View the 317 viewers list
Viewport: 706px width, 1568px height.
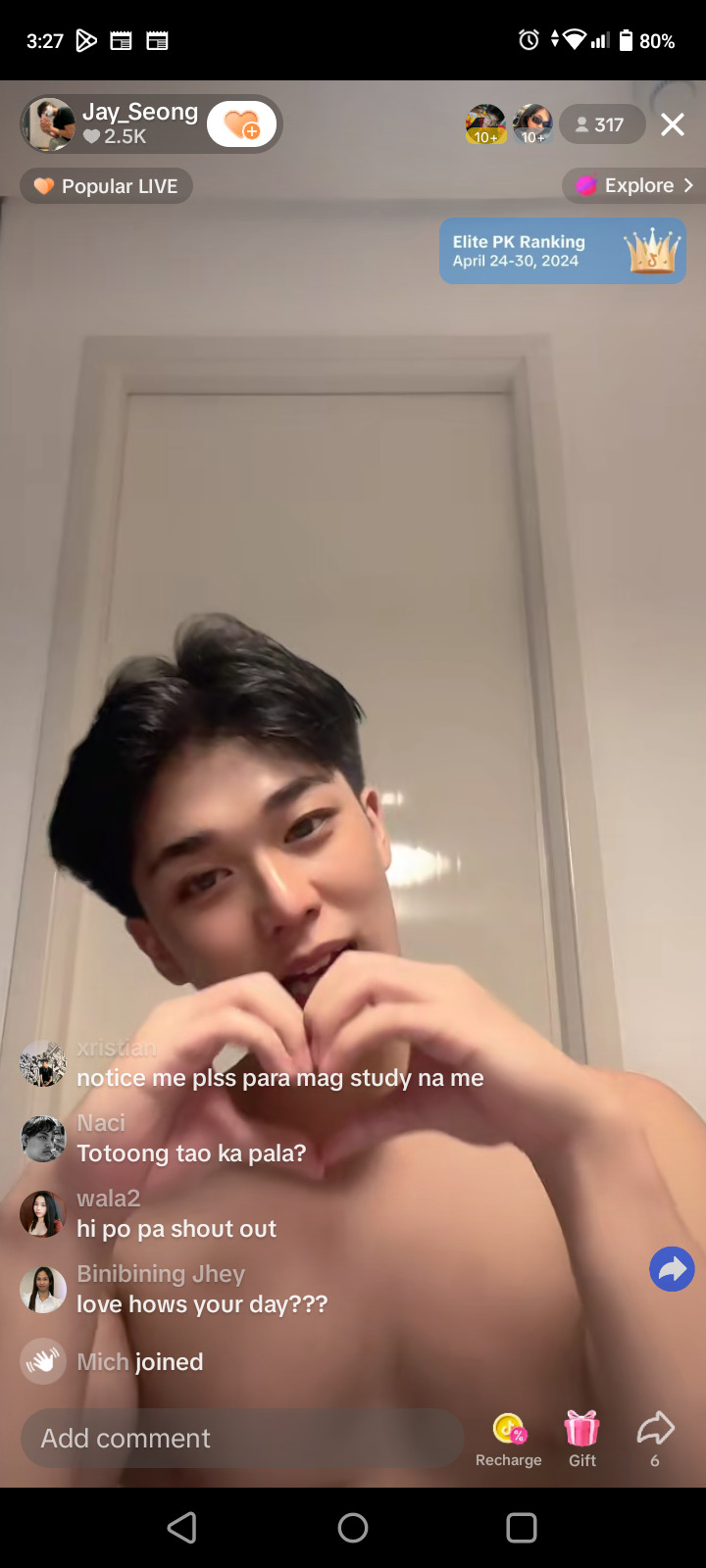(601, 124)
